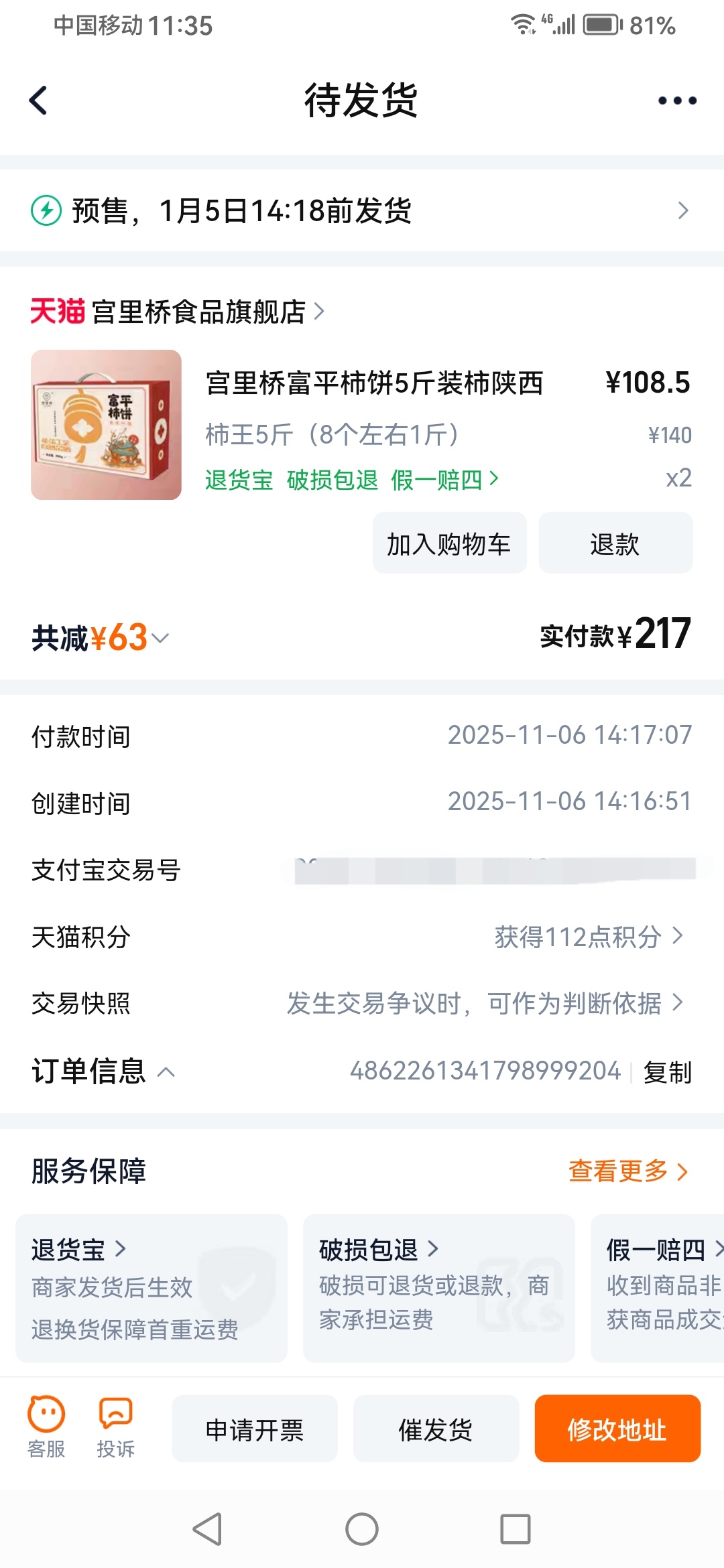Open the 富平柿饼 product image

point(106,425)
